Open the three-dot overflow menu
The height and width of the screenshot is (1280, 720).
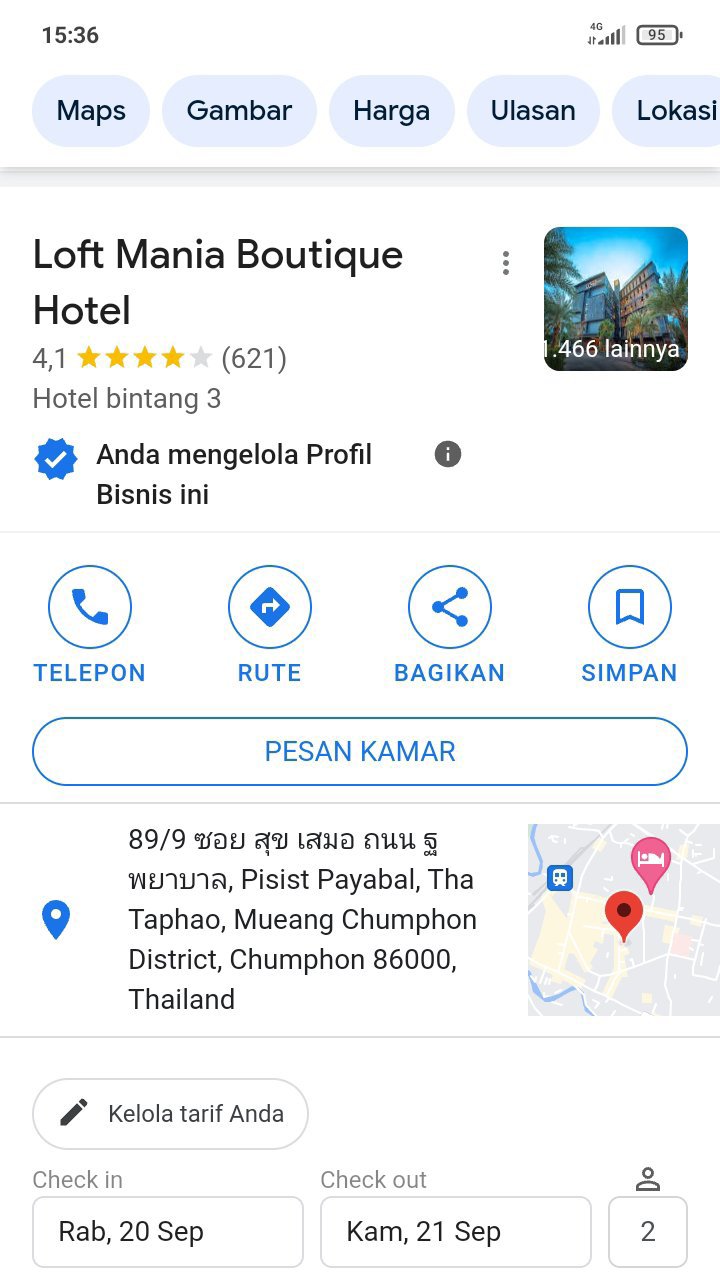[x=506, y=263]
